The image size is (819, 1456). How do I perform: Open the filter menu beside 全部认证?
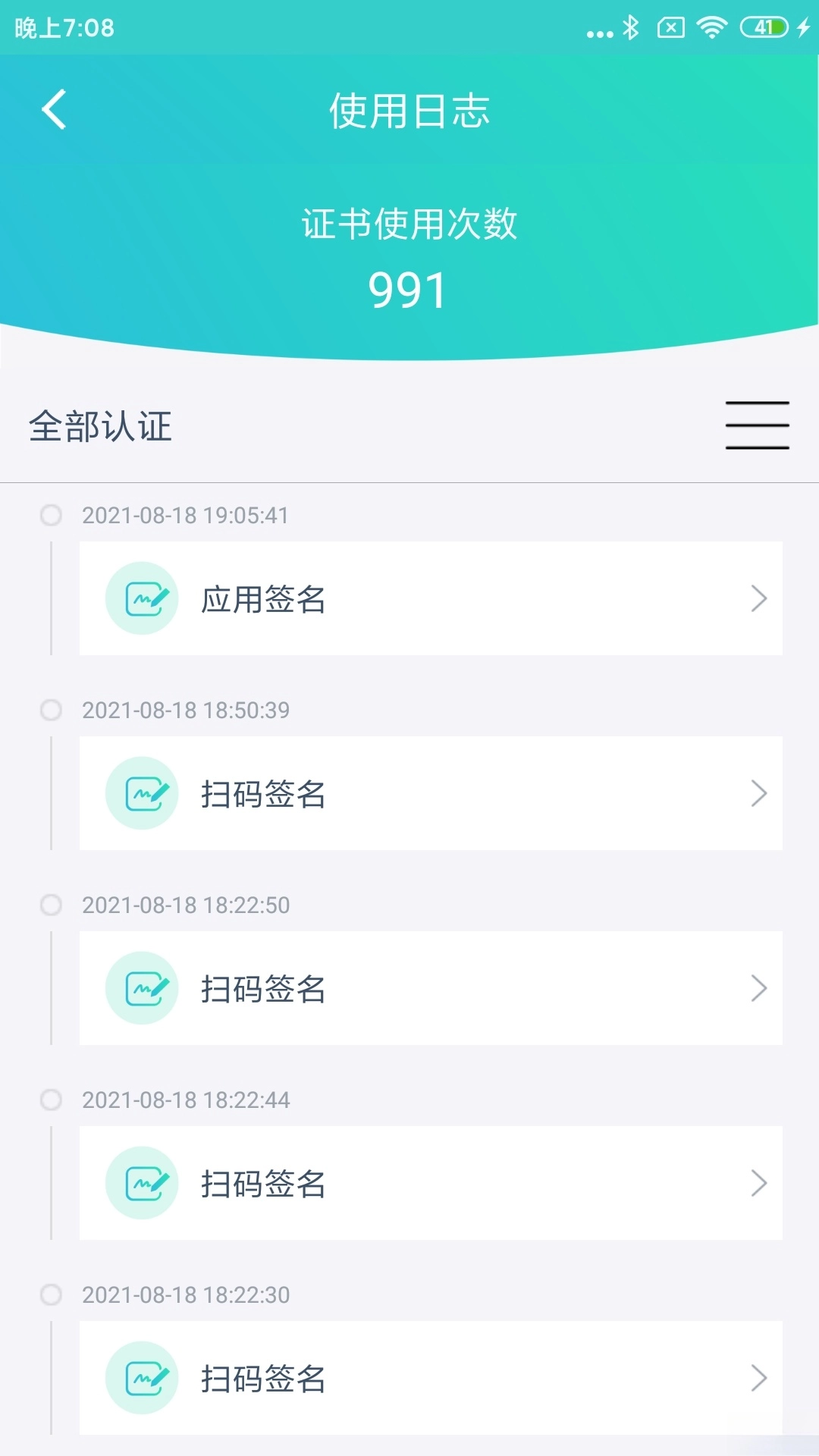point(757,425)
